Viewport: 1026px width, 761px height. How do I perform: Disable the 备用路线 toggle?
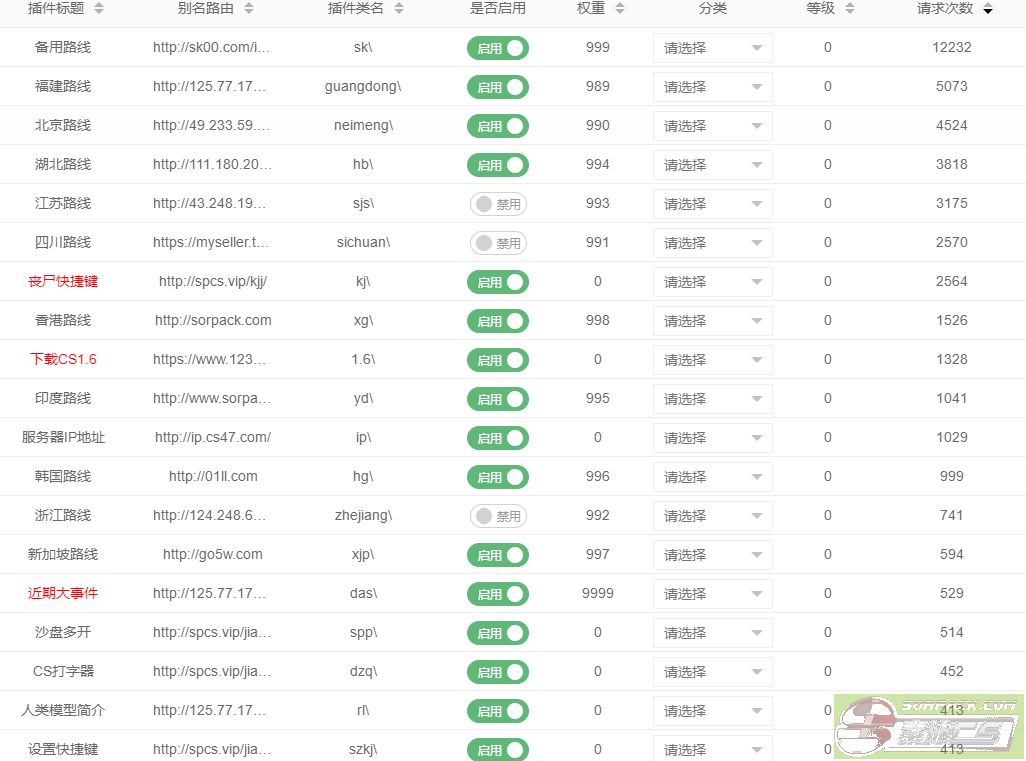tap(497, 48)
